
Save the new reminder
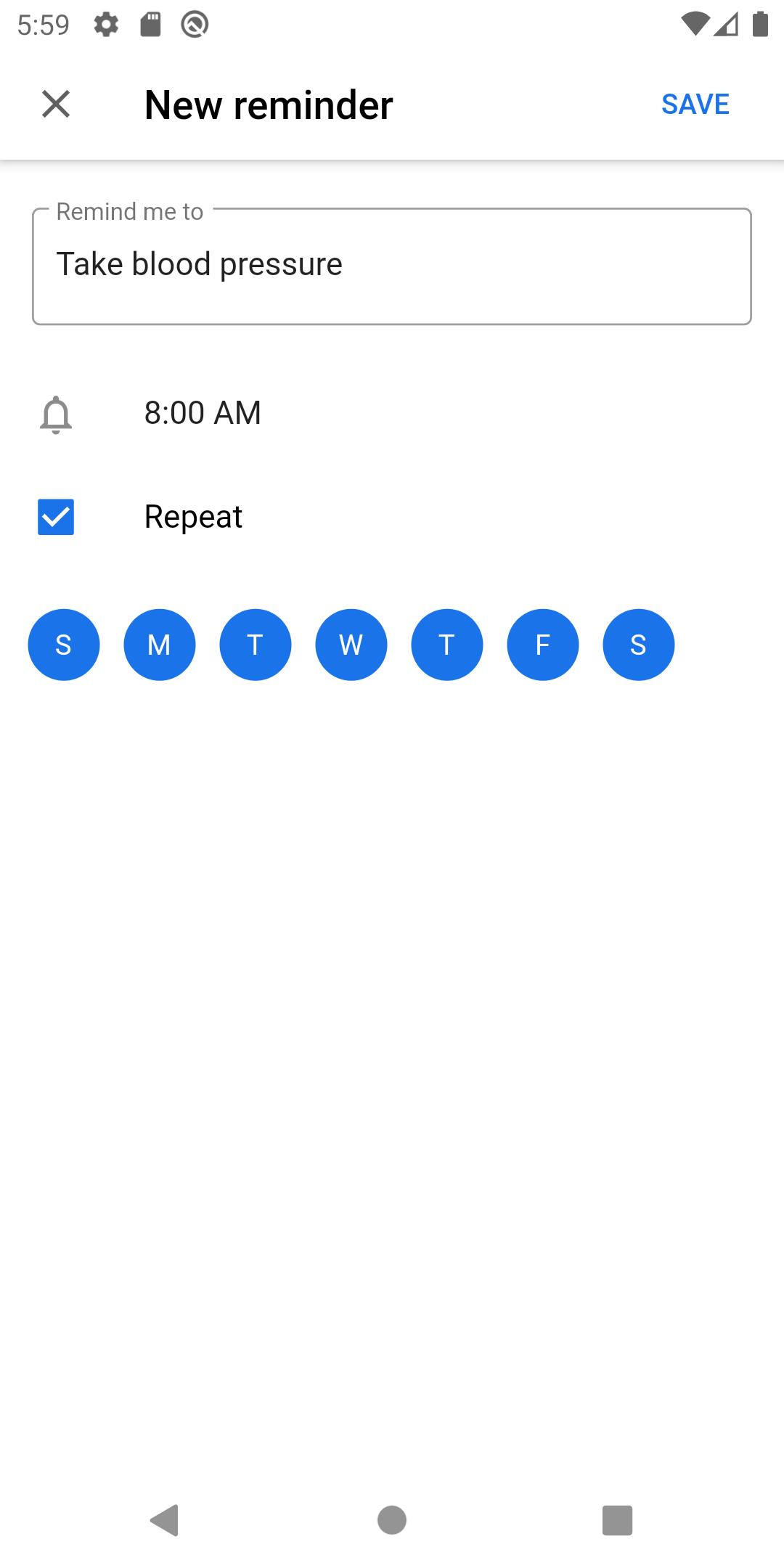pos(695,105)
